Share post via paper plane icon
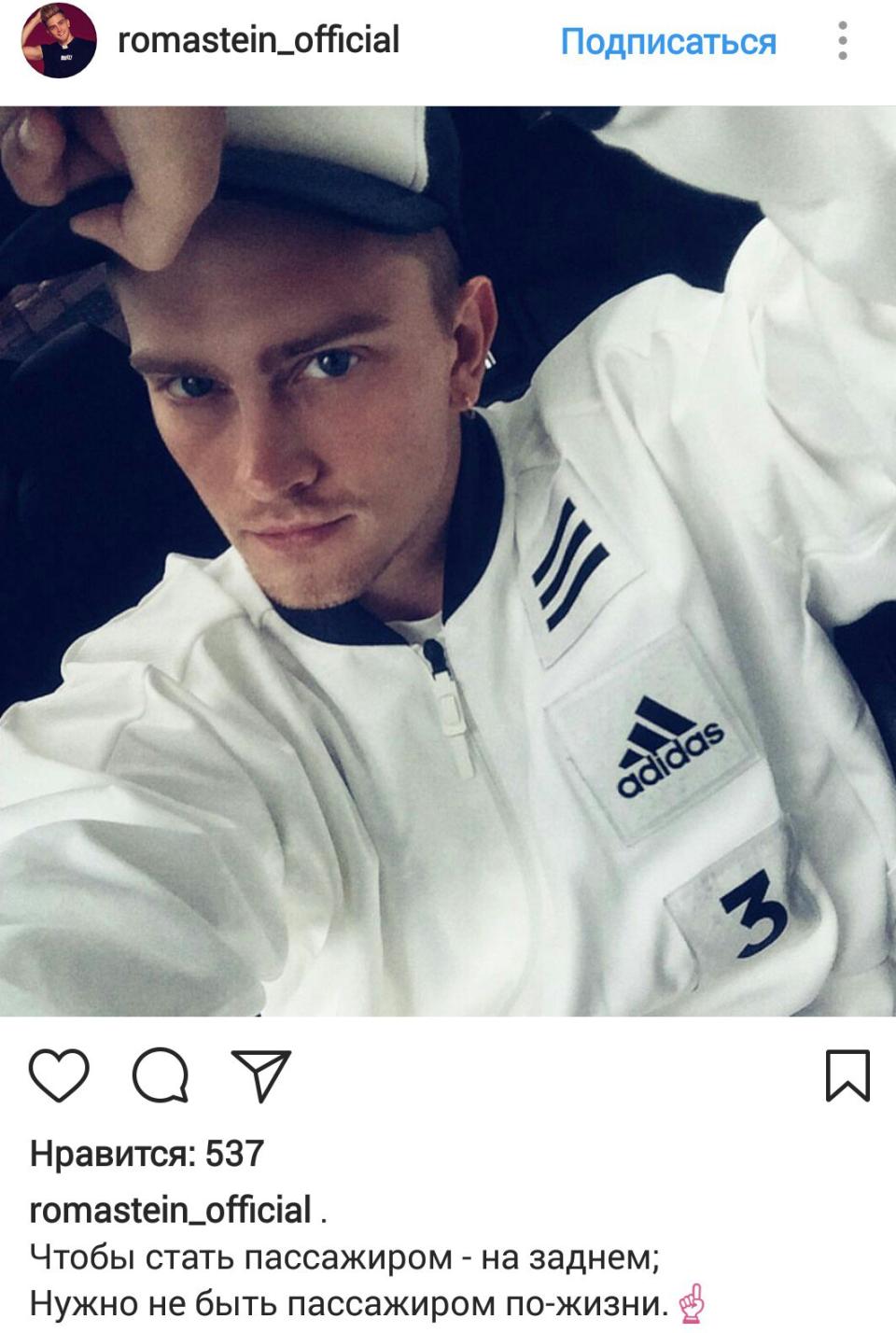Viewport: 896px width, 1333px height. pos(261,1075)
